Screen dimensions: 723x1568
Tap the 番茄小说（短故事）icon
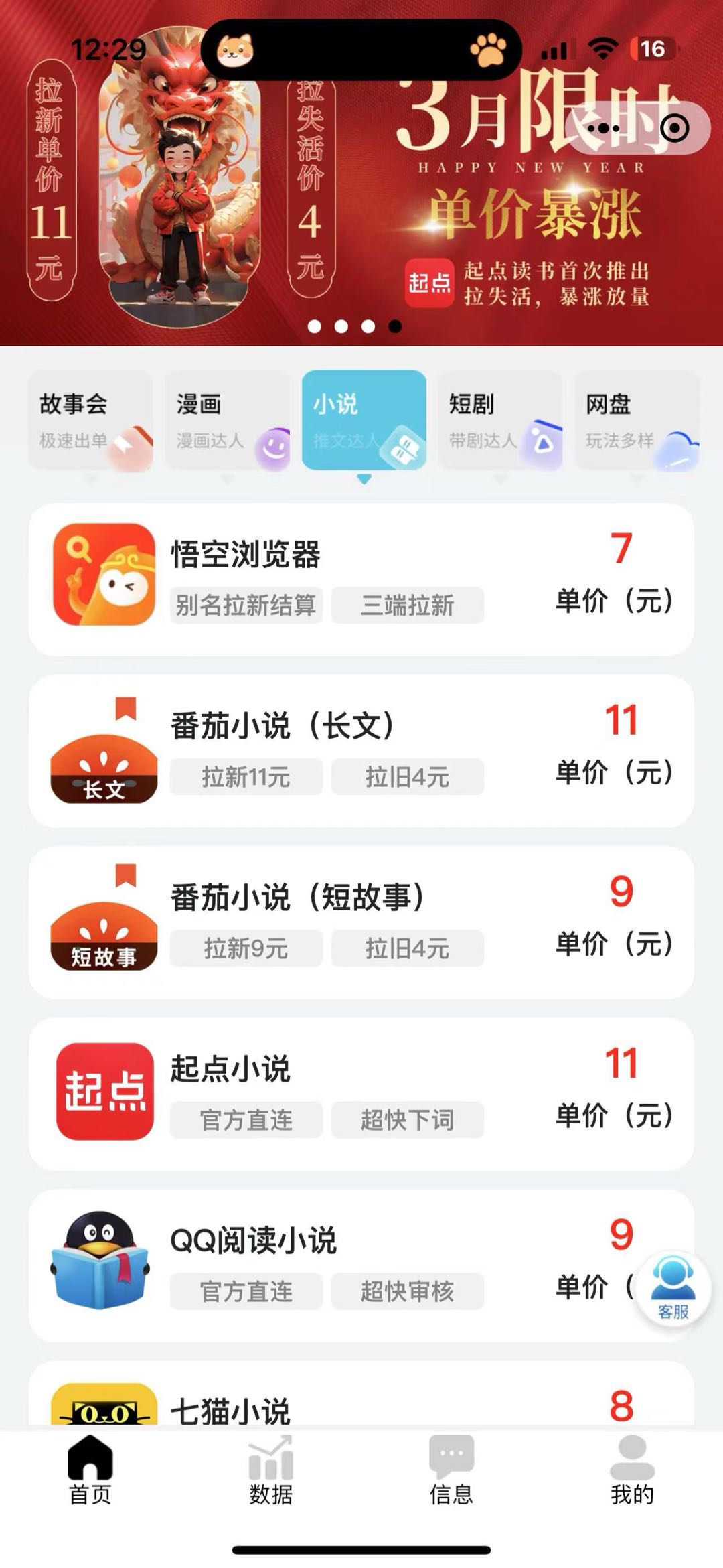[102, 938]
